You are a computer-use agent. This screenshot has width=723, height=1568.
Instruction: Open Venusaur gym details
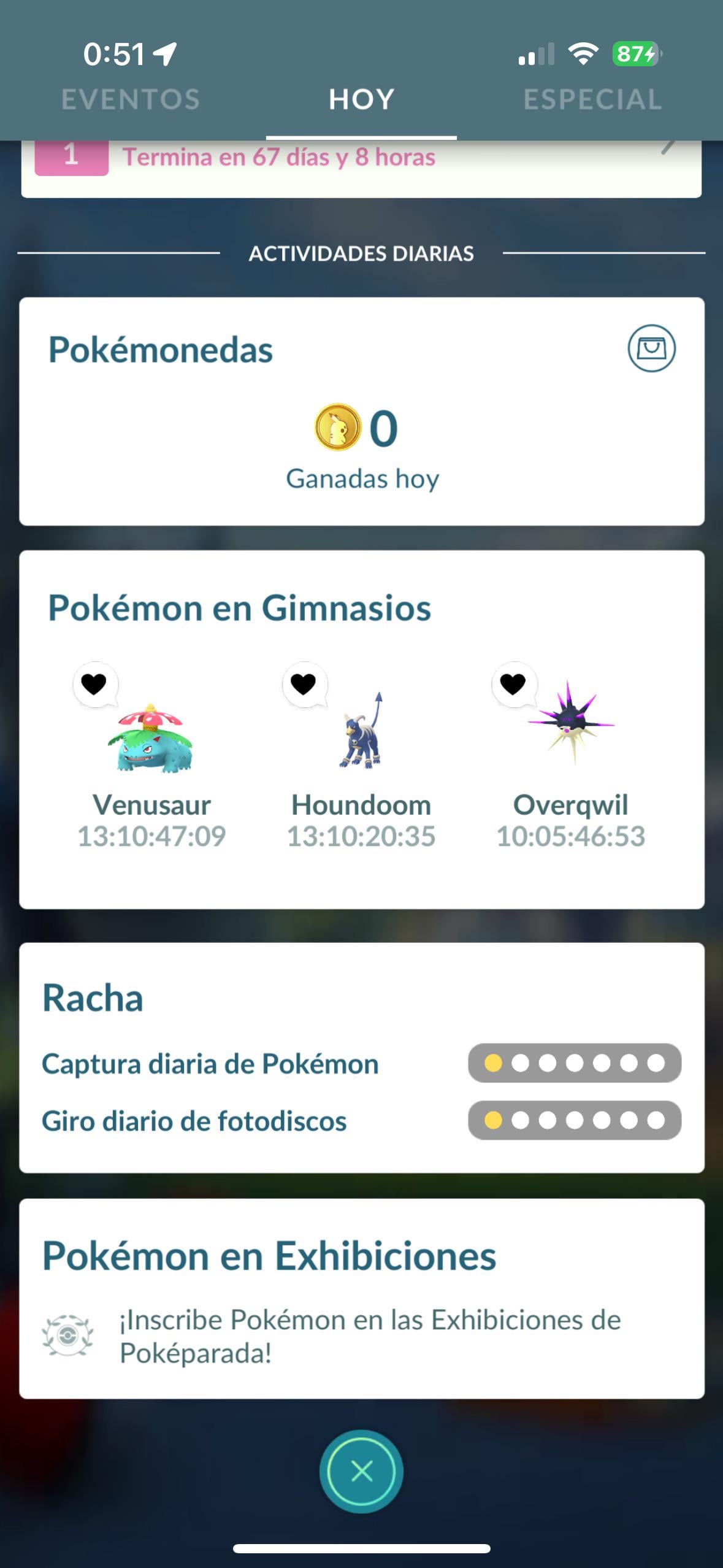pyautogui.click(x=151, y=755)
